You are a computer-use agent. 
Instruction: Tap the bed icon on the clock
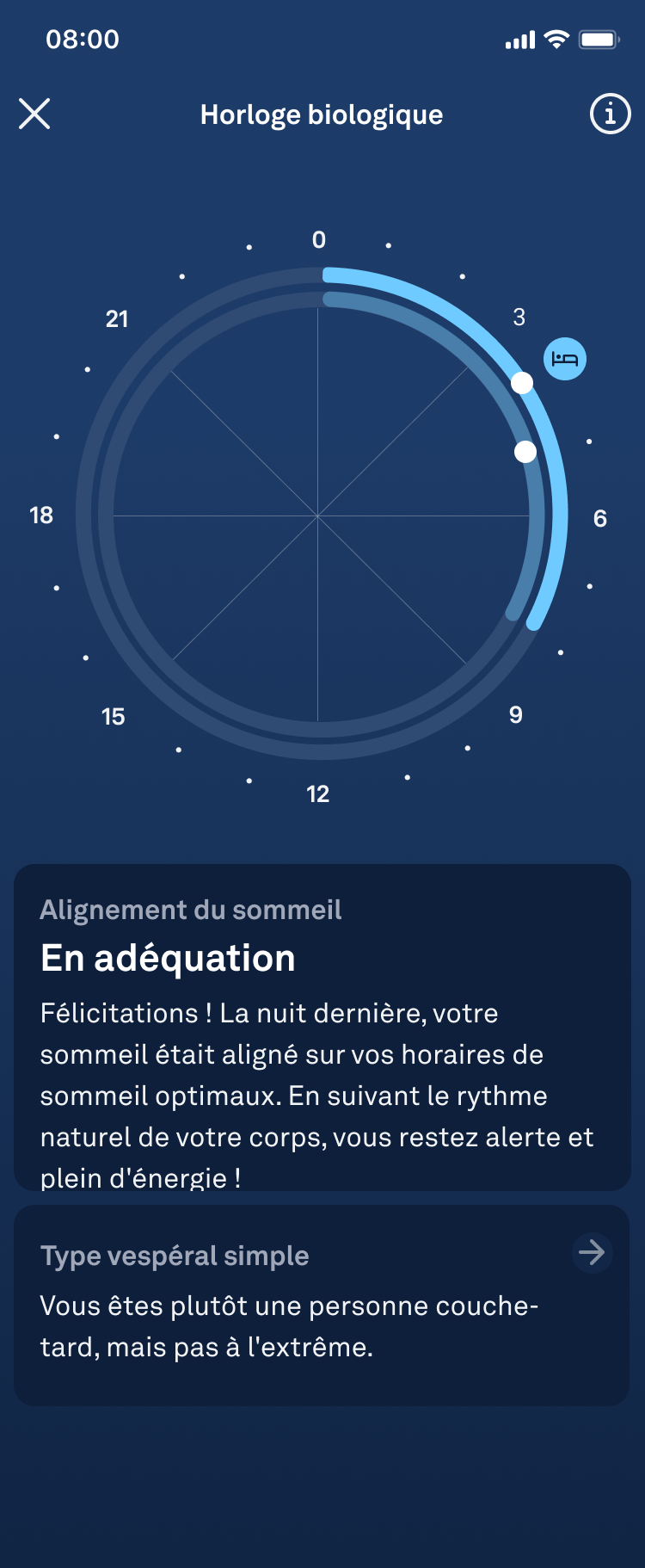coord(565,360)
